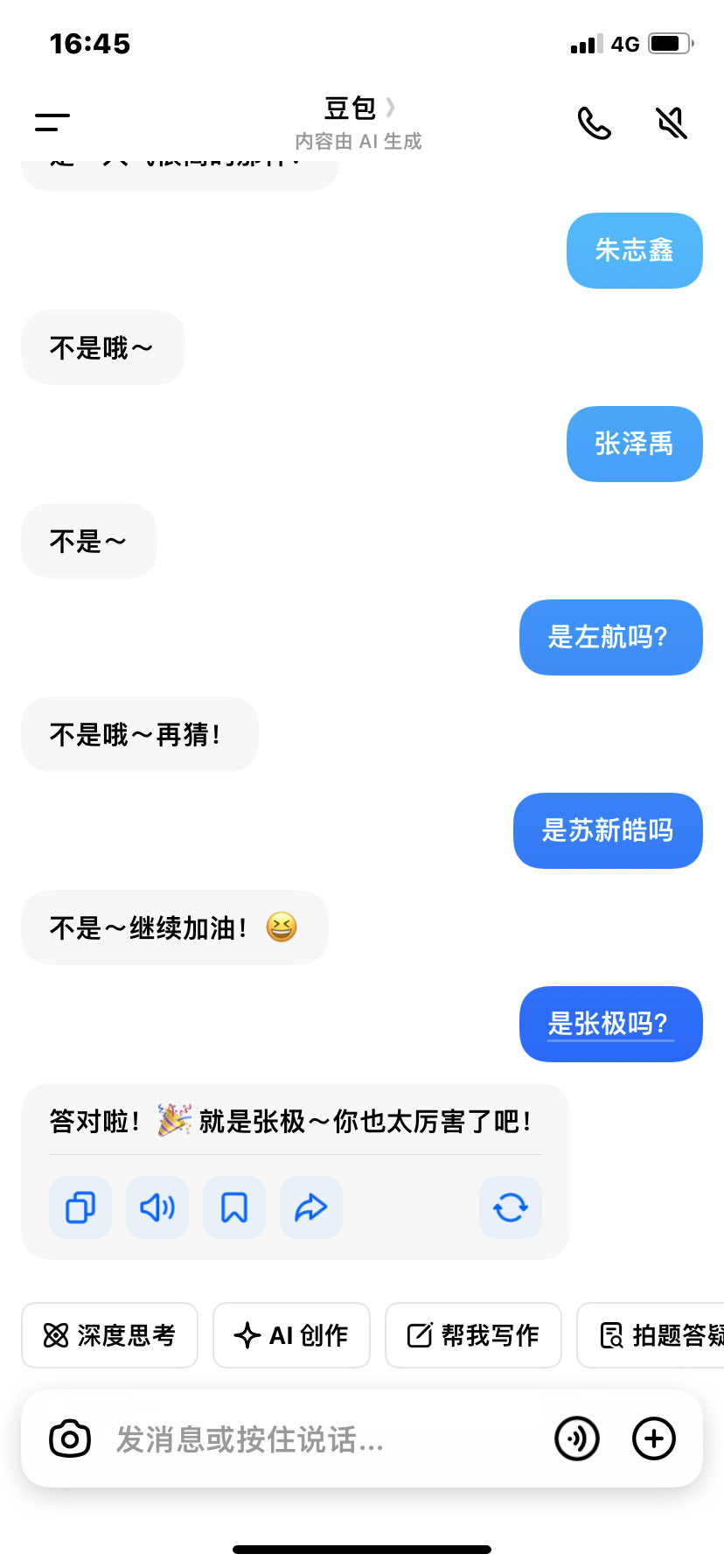Bookmark the AI's reply
The width and height of the screenshot is (724, 1568).
click(233, 1207)
